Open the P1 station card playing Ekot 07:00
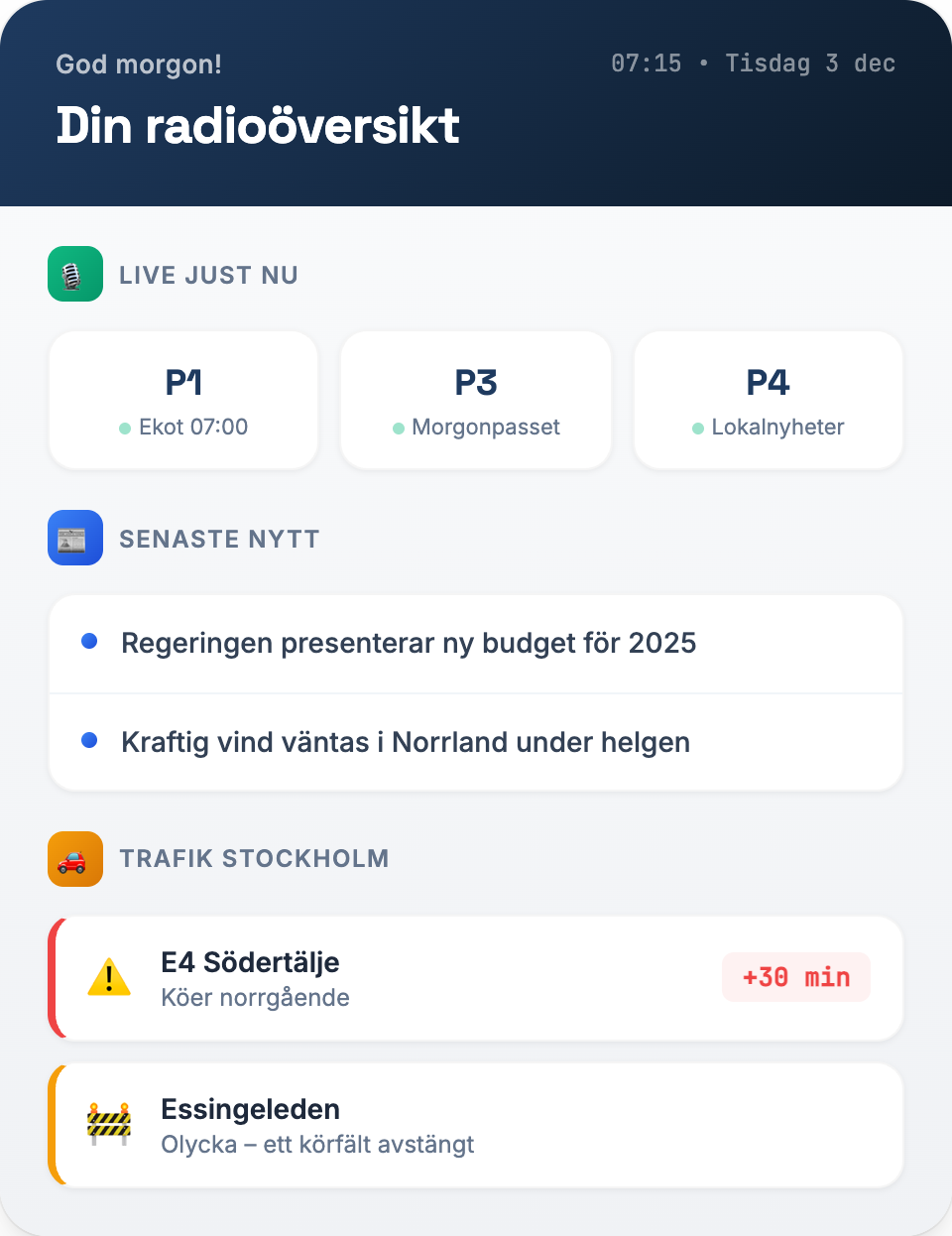Screen dimensions: 952x1236 (x=182, y=400)
